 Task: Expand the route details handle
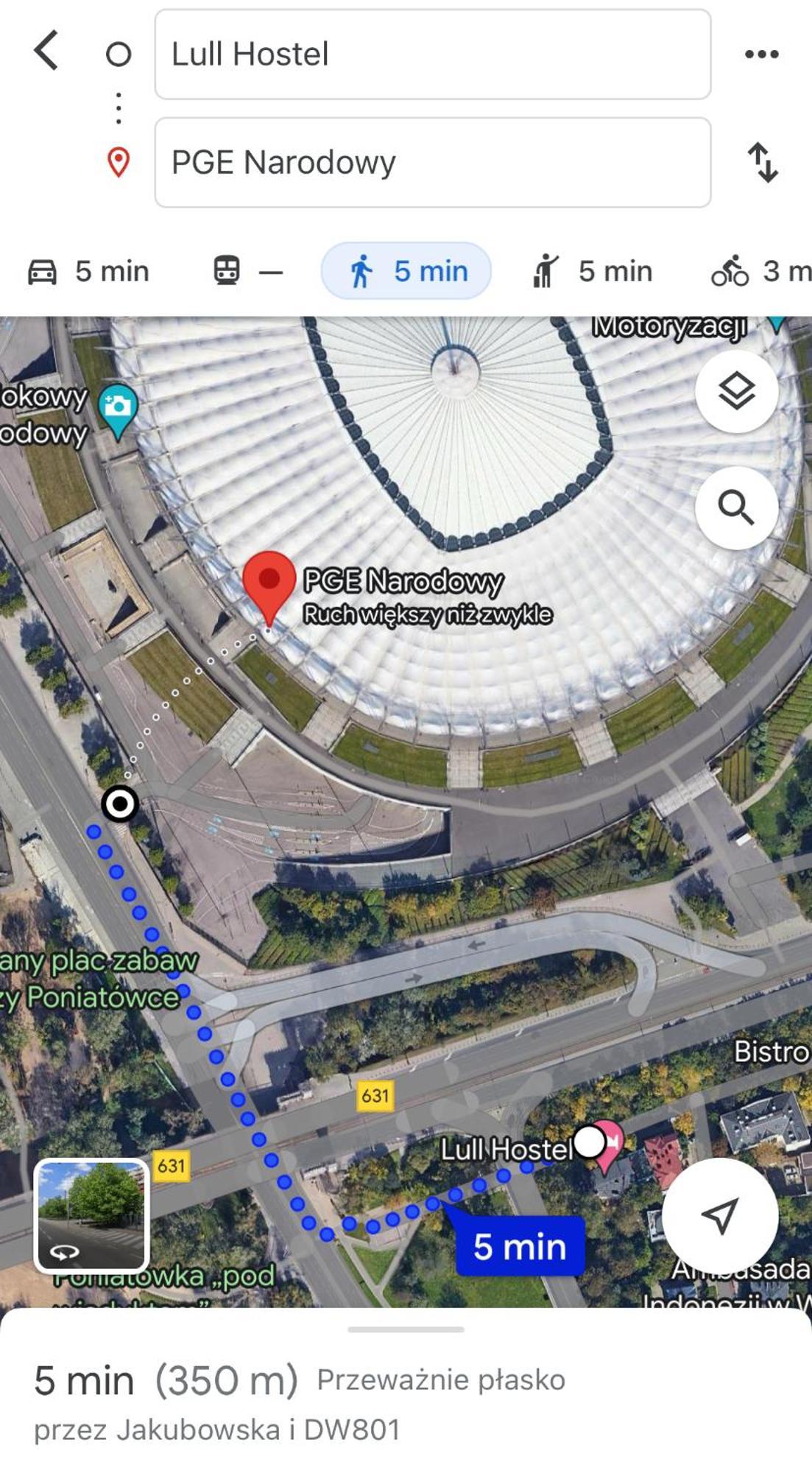[x=406, y=1330]
